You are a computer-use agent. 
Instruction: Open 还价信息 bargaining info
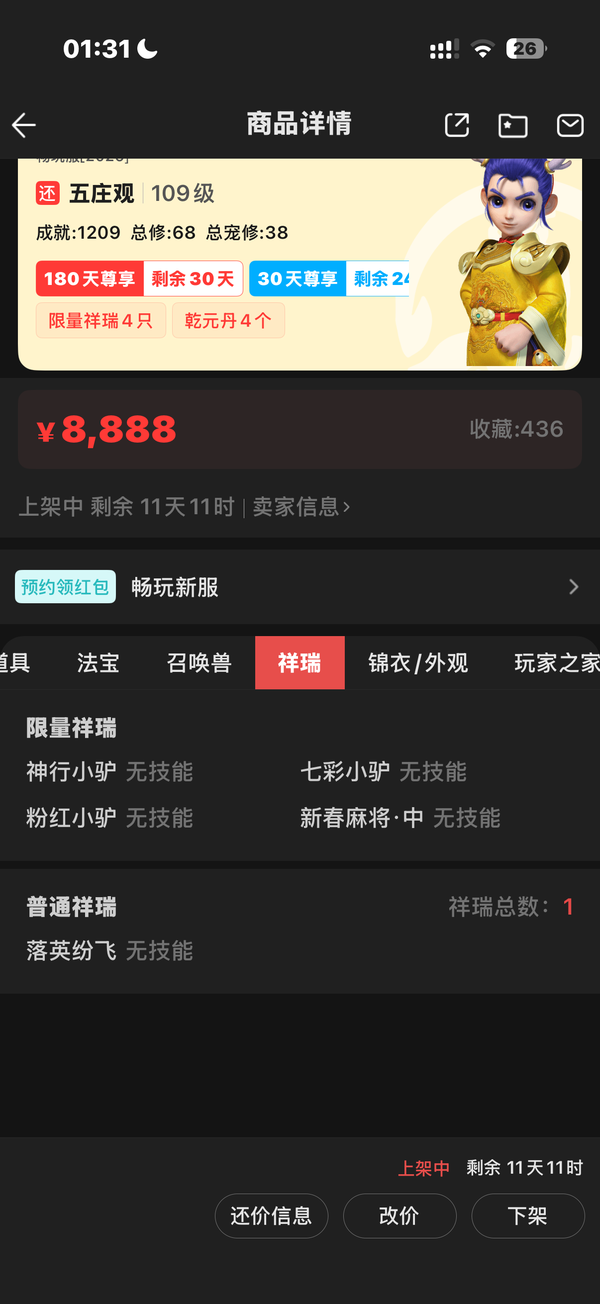coord(271,1216)
